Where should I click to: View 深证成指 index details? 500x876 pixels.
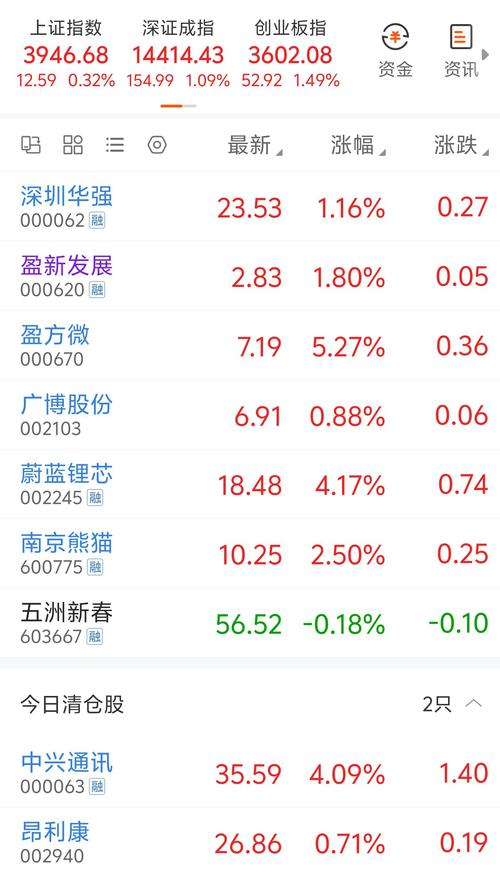178,54
